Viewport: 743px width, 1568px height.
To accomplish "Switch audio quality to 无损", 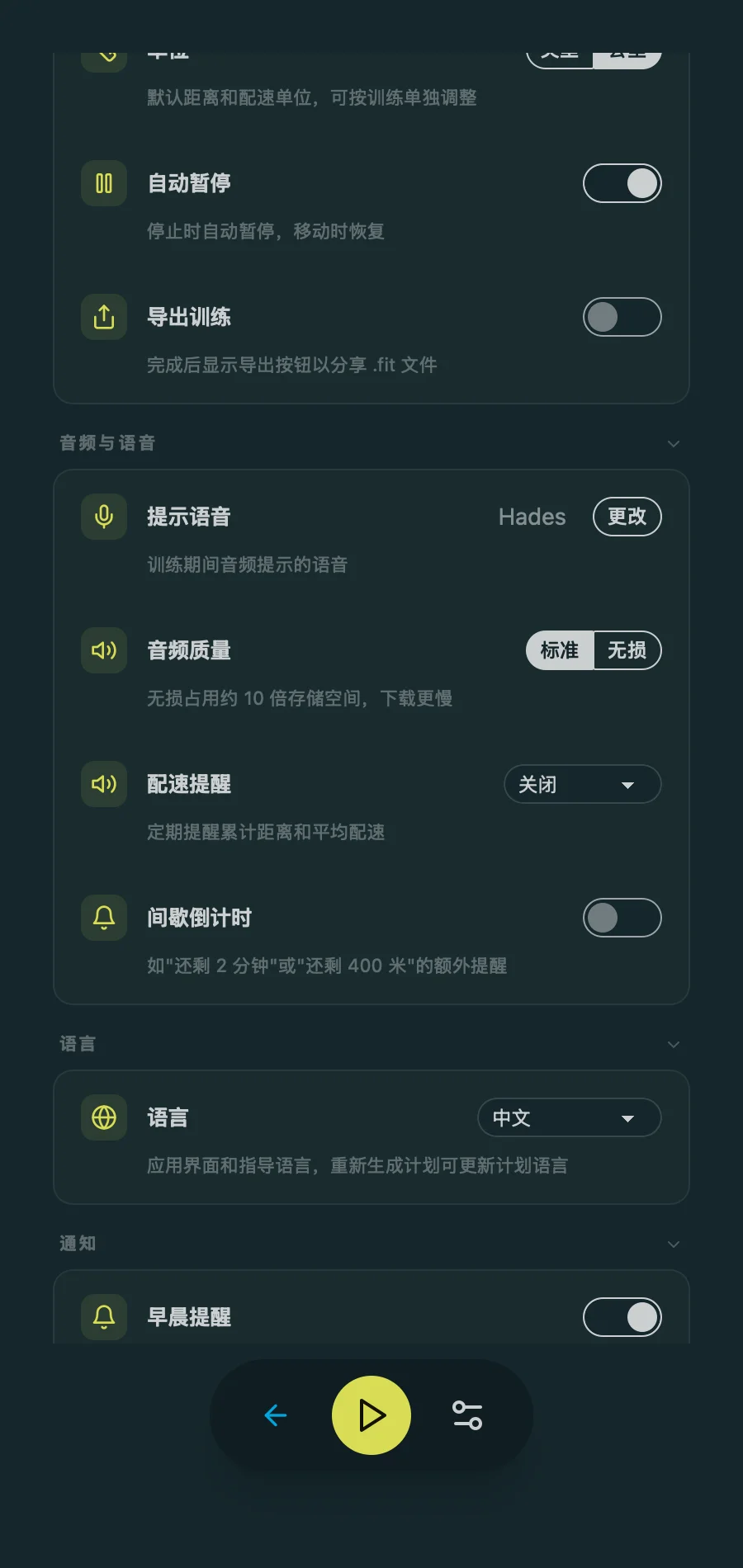I will pyautogui.click(x=627, y=650).
